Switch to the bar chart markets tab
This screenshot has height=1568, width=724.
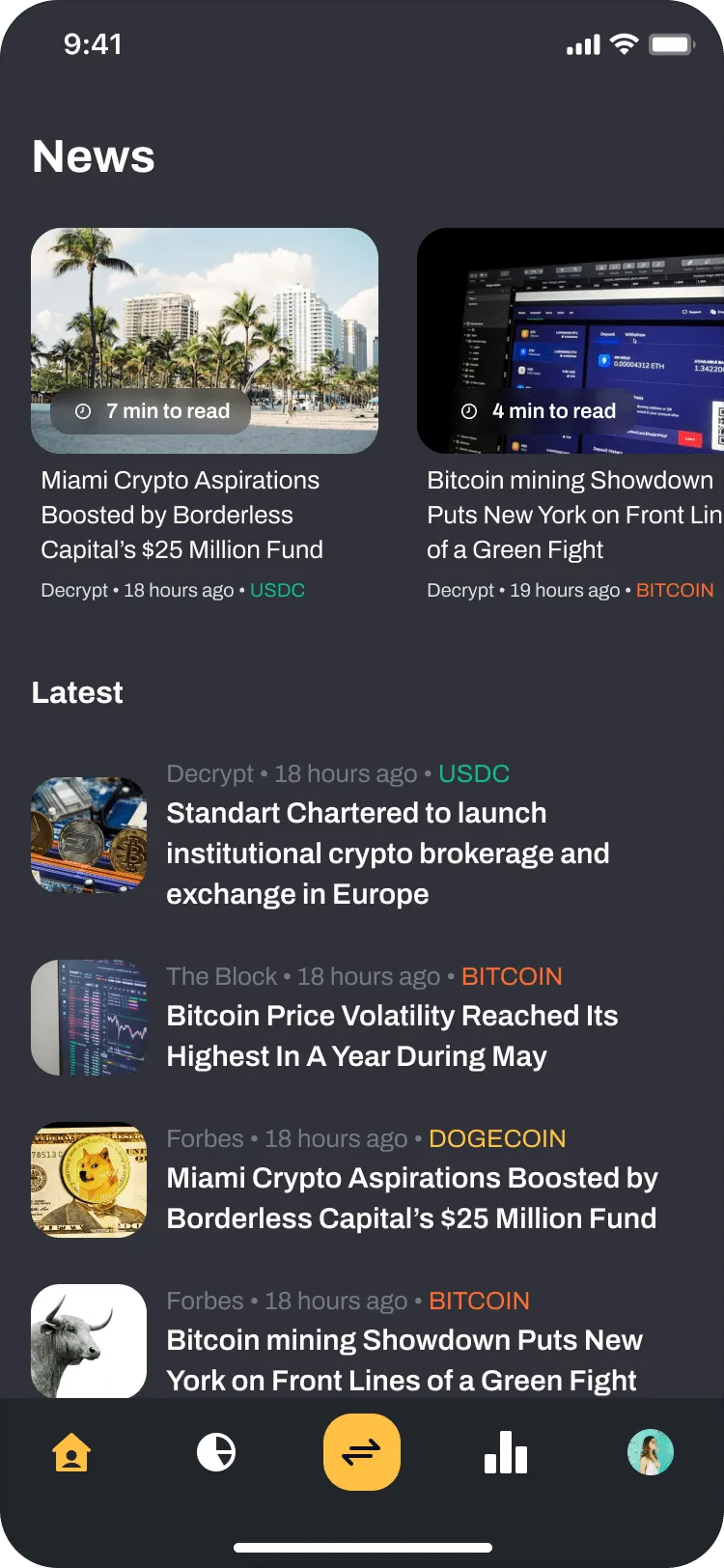pos(506,1452)
